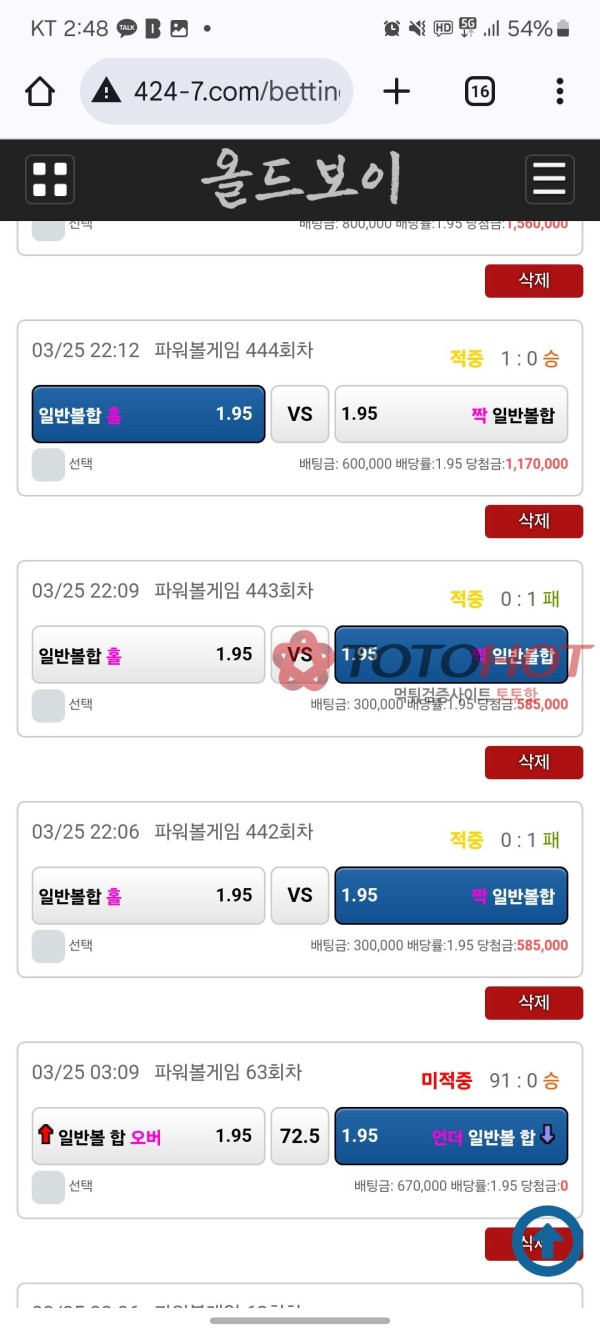Image resolution: width=600 pixels, height=1333 pixels.
Task: Open a new browser tab
Action: 397,91
